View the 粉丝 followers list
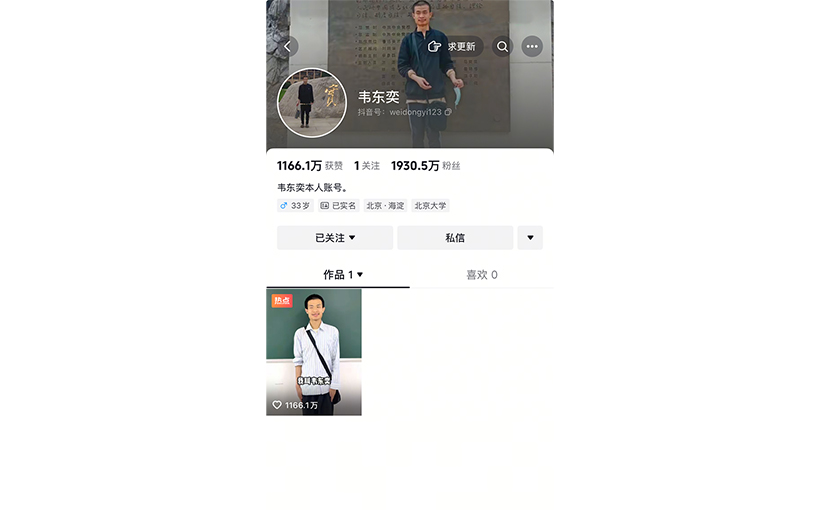This screenshot has height=510, width=820. 425,166
